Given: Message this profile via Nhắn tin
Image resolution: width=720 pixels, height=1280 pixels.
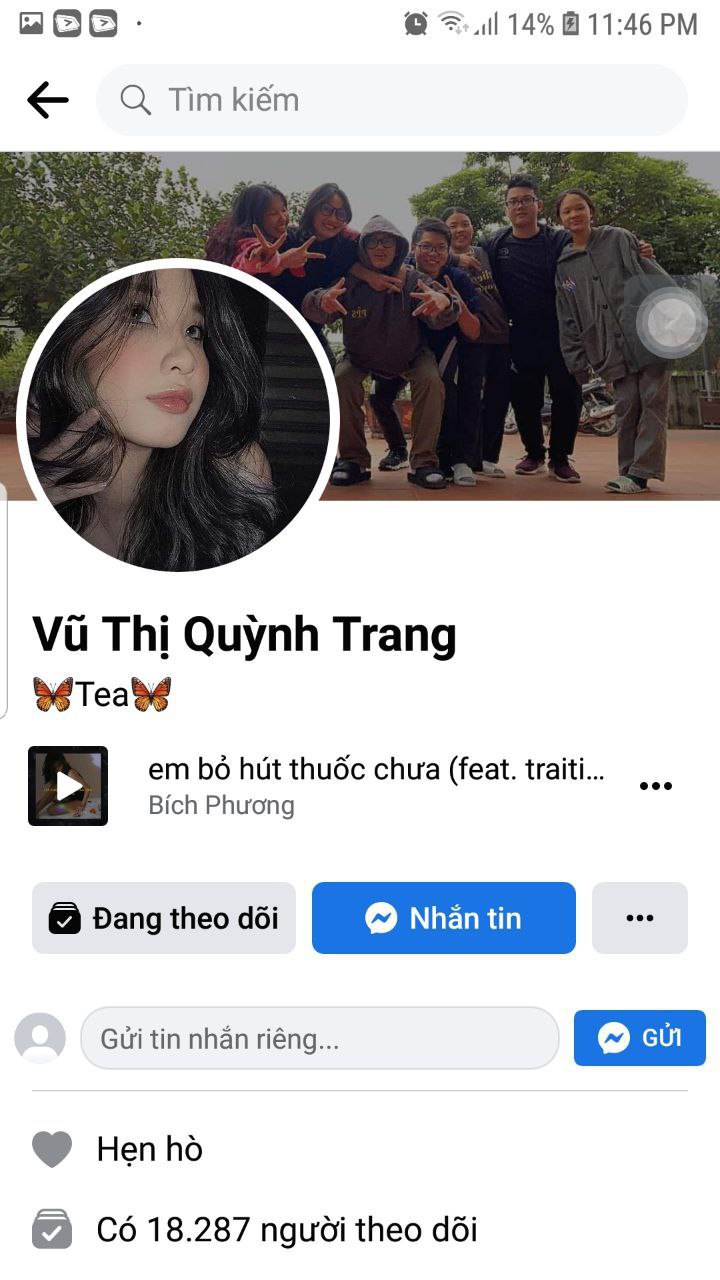Looking at the screenshot, I should [444, 918].
